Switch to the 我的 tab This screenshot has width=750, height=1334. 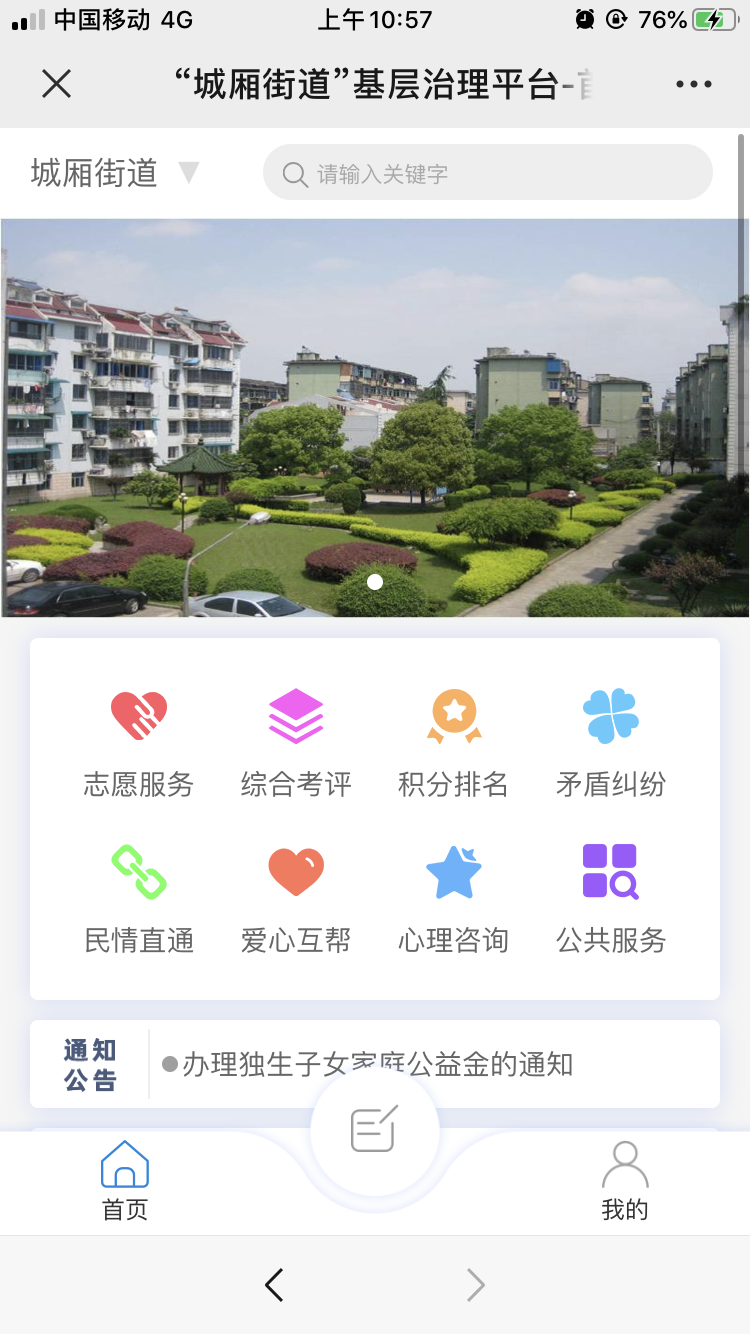pos(625,1181)
